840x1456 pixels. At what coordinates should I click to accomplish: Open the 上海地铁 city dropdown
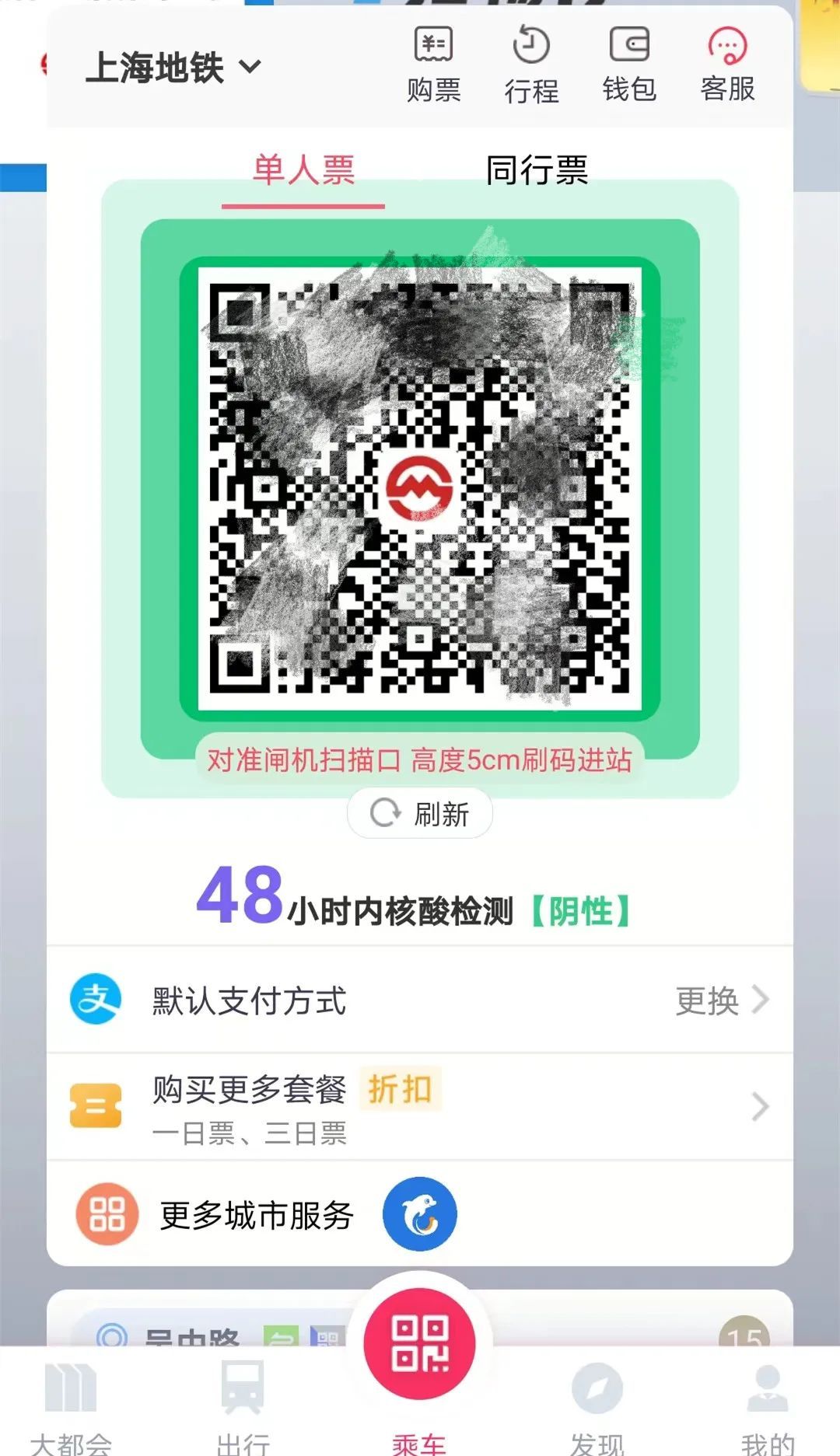tap(173, 68)
